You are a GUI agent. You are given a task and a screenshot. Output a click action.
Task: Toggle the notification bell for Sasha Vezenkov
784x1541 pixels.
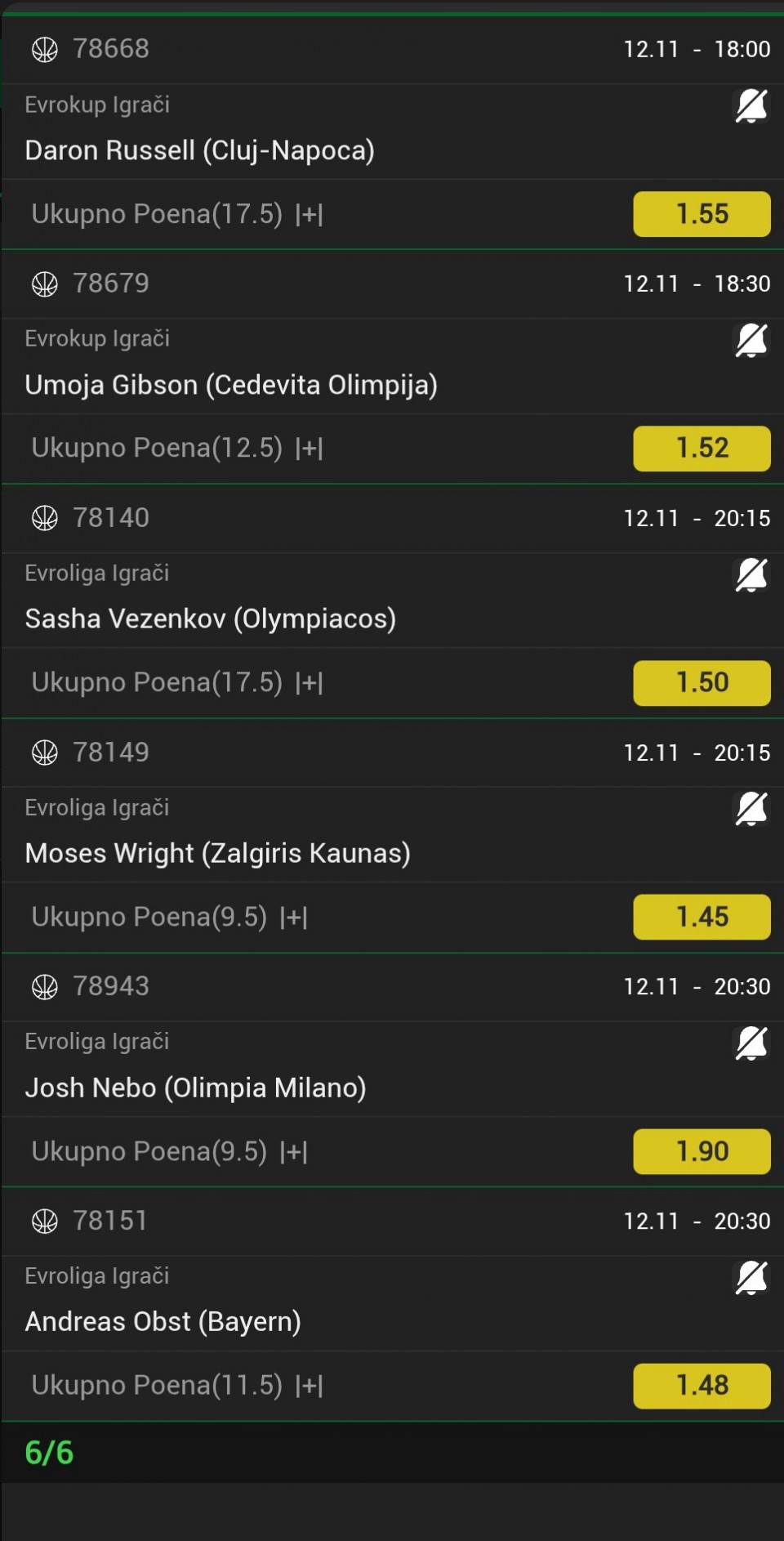tap(751, 575)
